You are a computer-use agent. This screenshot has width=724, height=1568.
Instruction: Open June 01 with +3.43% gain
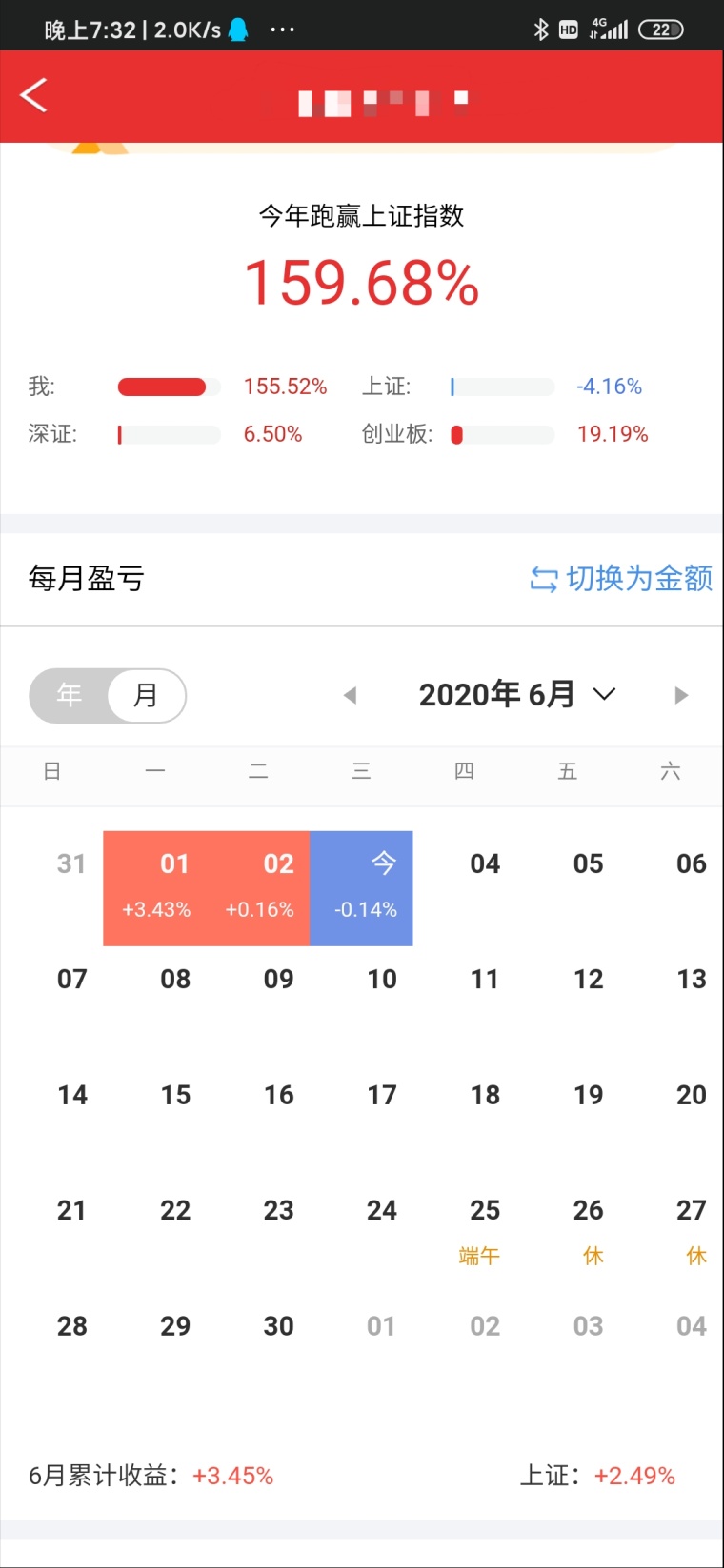pos(155,887)
